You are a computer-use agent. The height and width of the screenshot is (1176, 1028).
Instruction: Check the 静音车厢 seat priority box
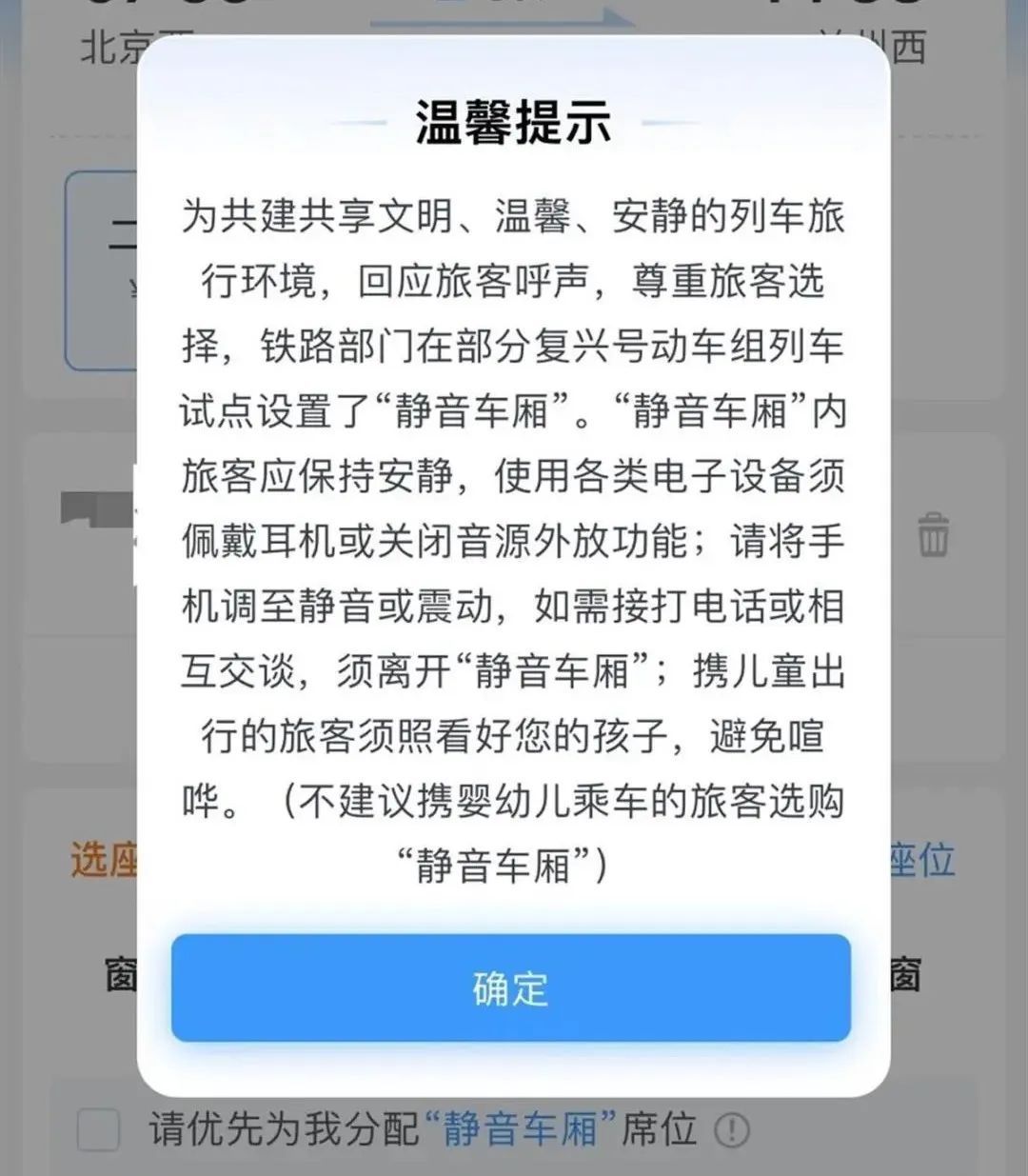(98, 1130)
